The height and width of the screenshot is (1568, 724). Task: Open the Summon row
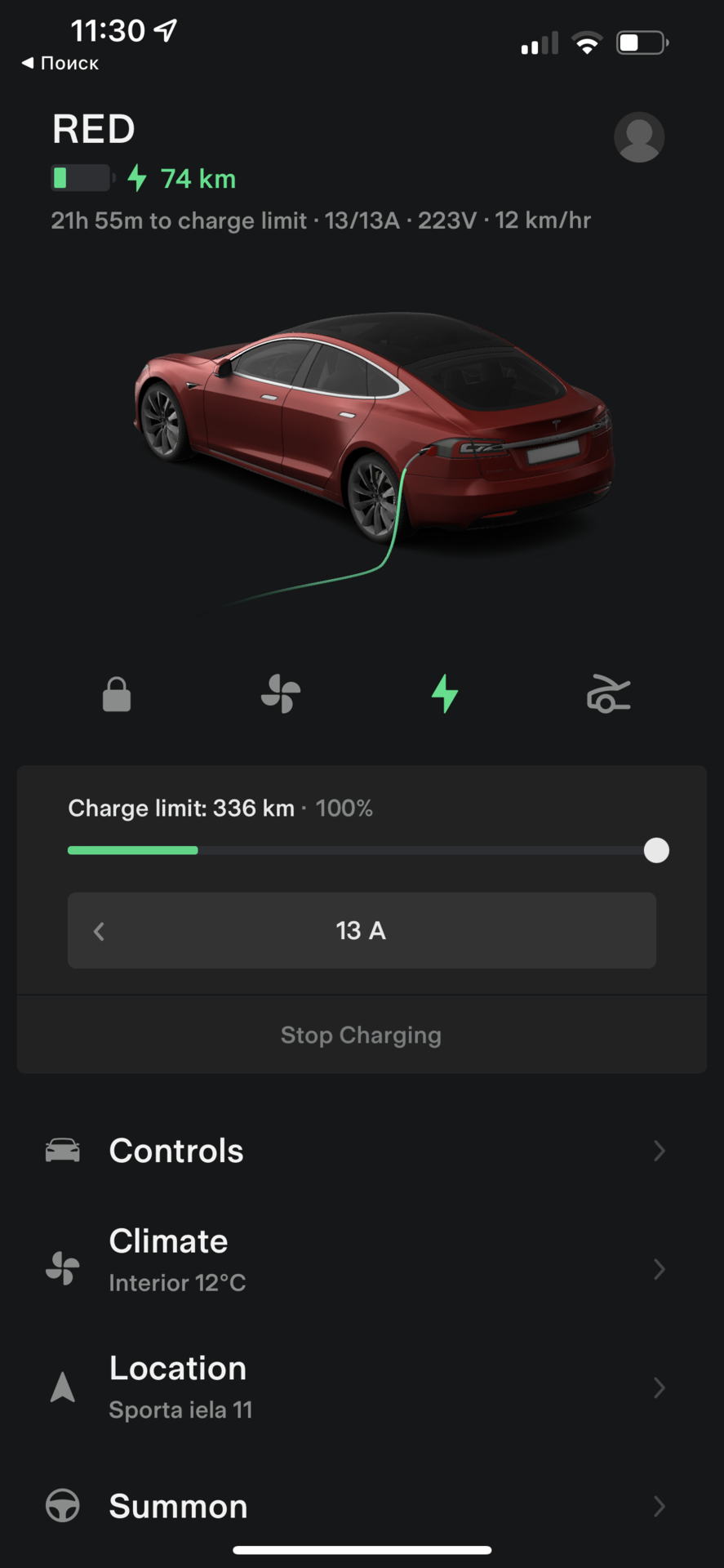click(x=361, y=1506)
